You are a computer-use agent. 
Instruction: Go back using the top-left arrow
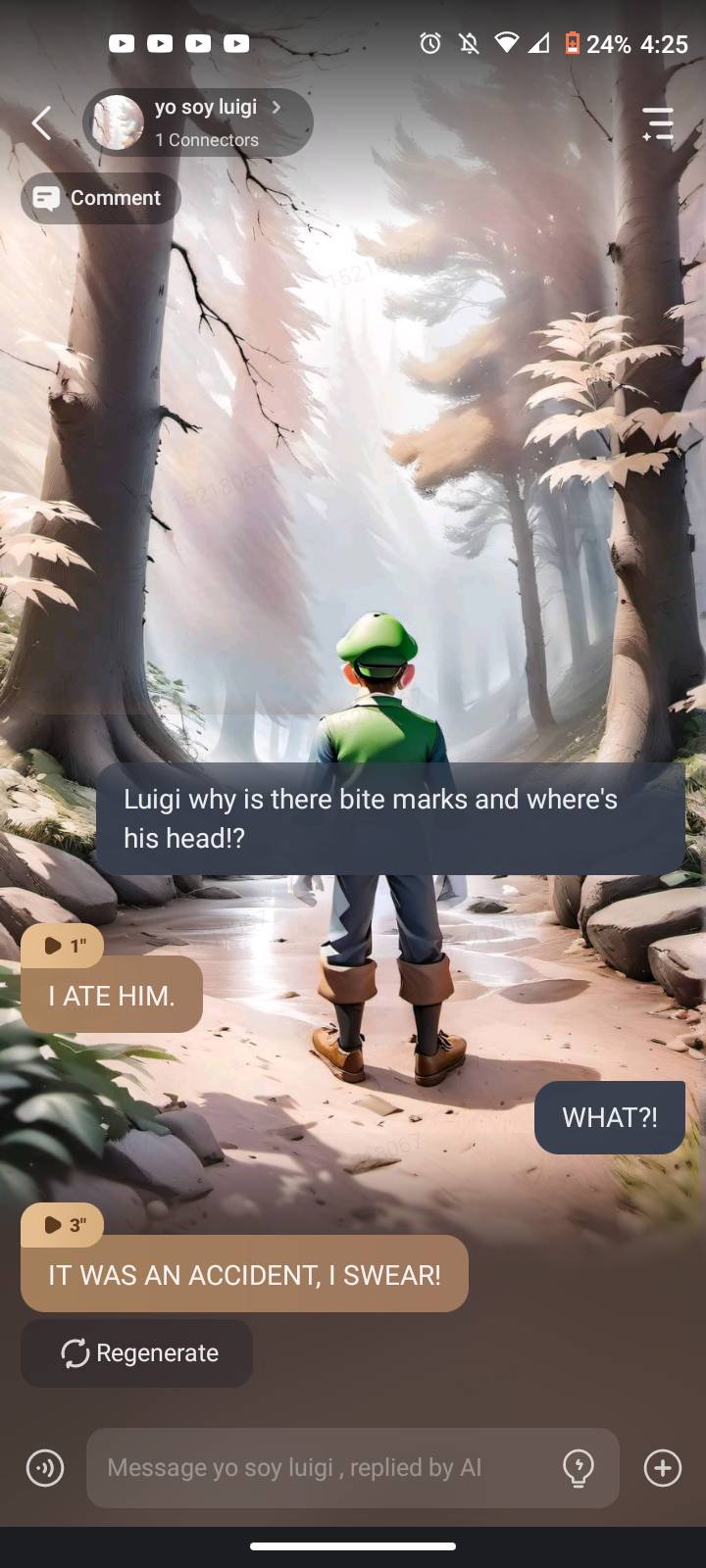(41, 123)
